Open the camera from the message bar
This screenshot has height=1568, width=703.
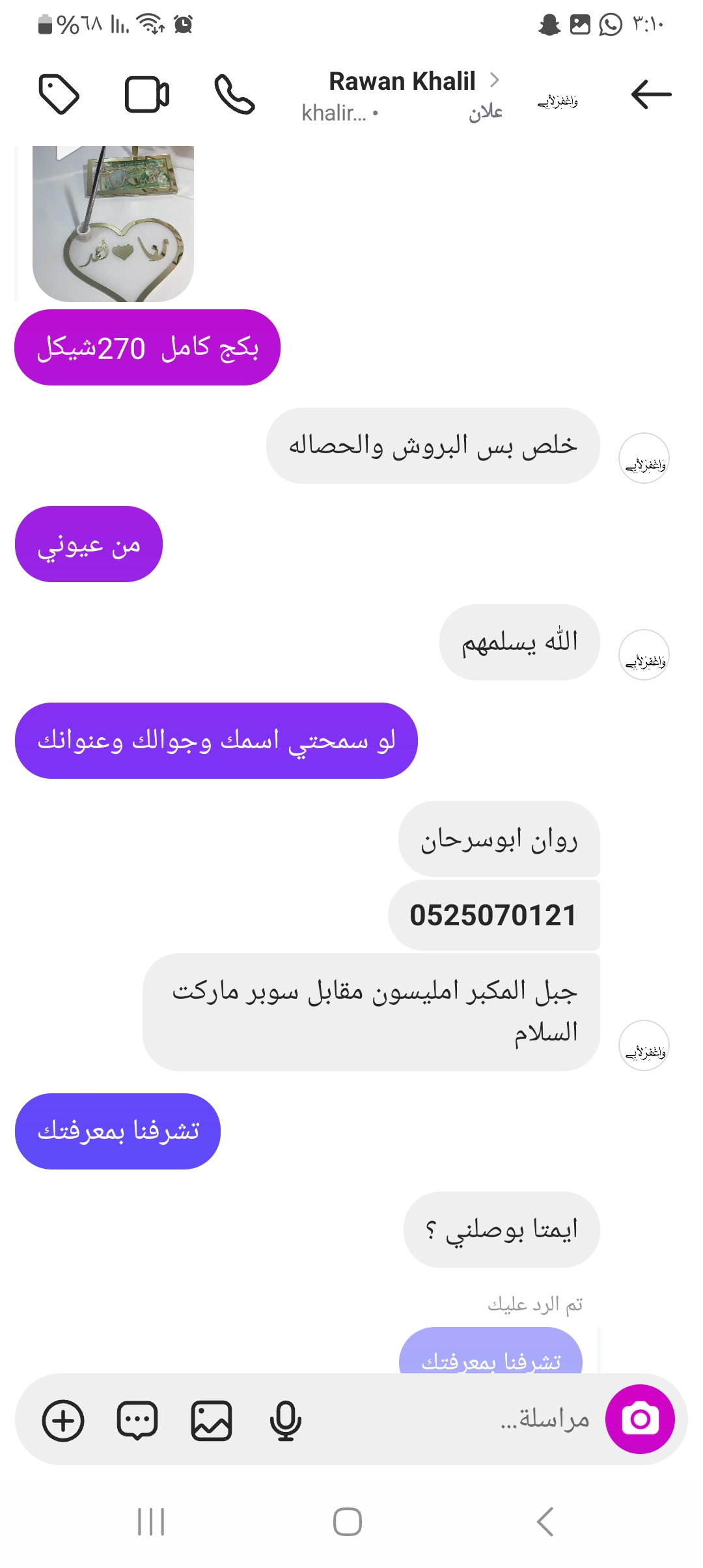click(x=640, y=1419)
